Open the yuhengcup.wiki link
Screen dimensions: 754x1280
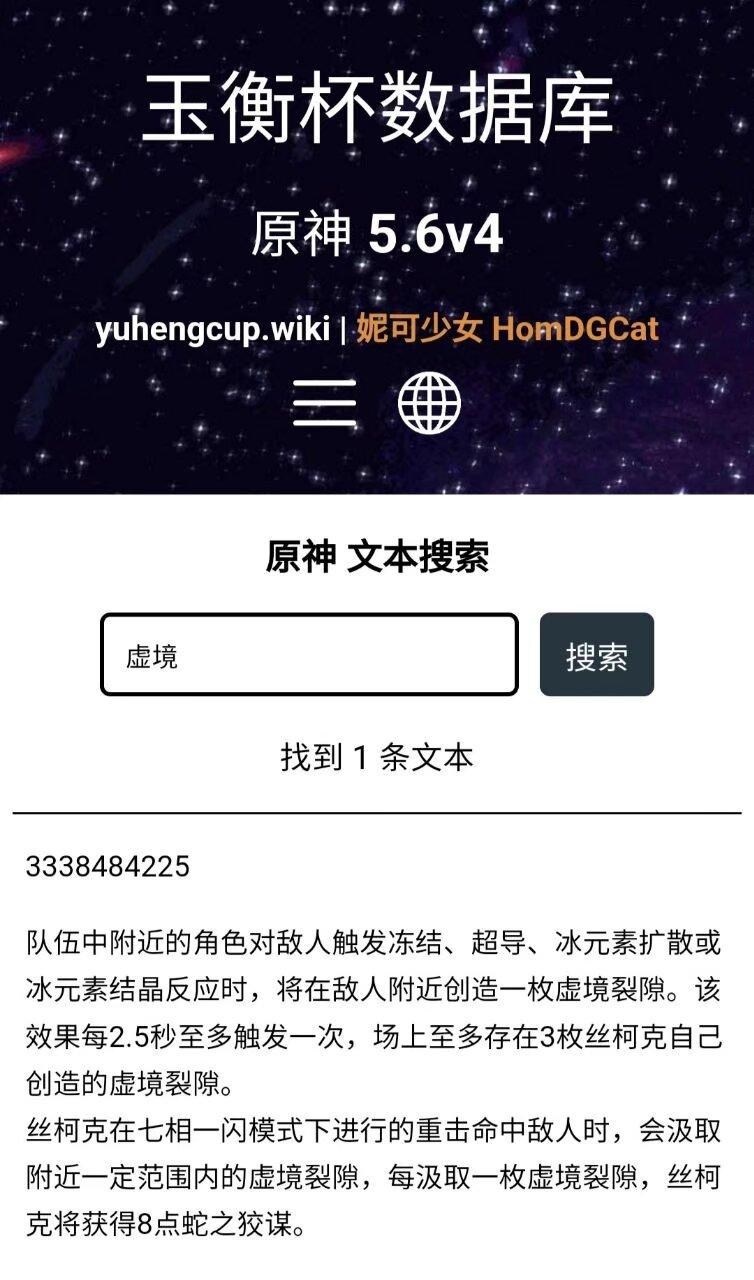212,328
